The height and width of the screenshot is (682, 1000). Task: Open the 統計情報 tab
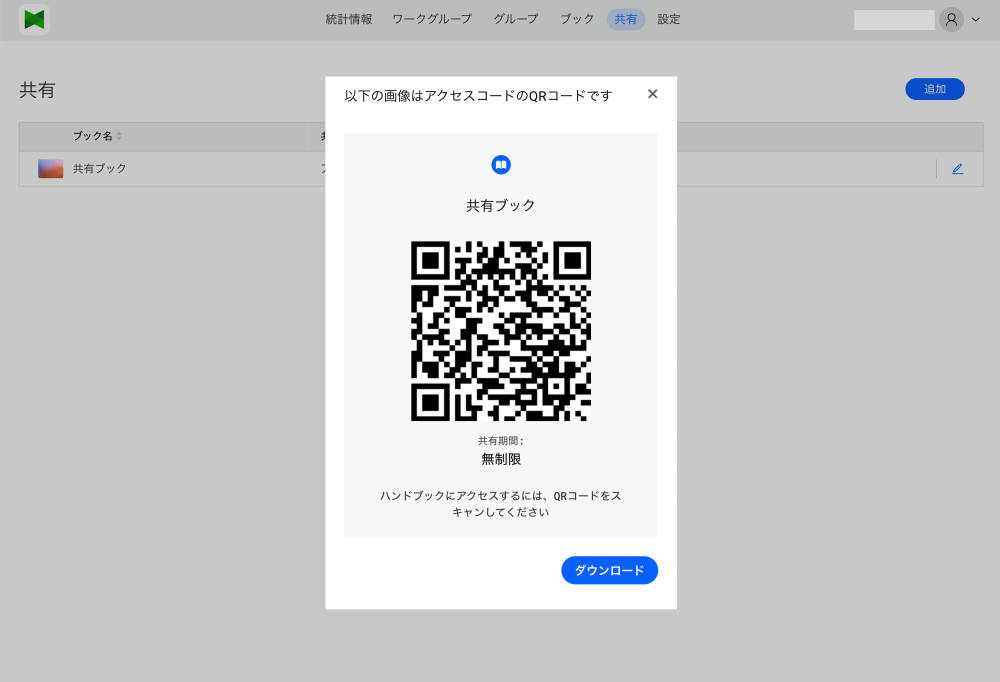point(349,19)
